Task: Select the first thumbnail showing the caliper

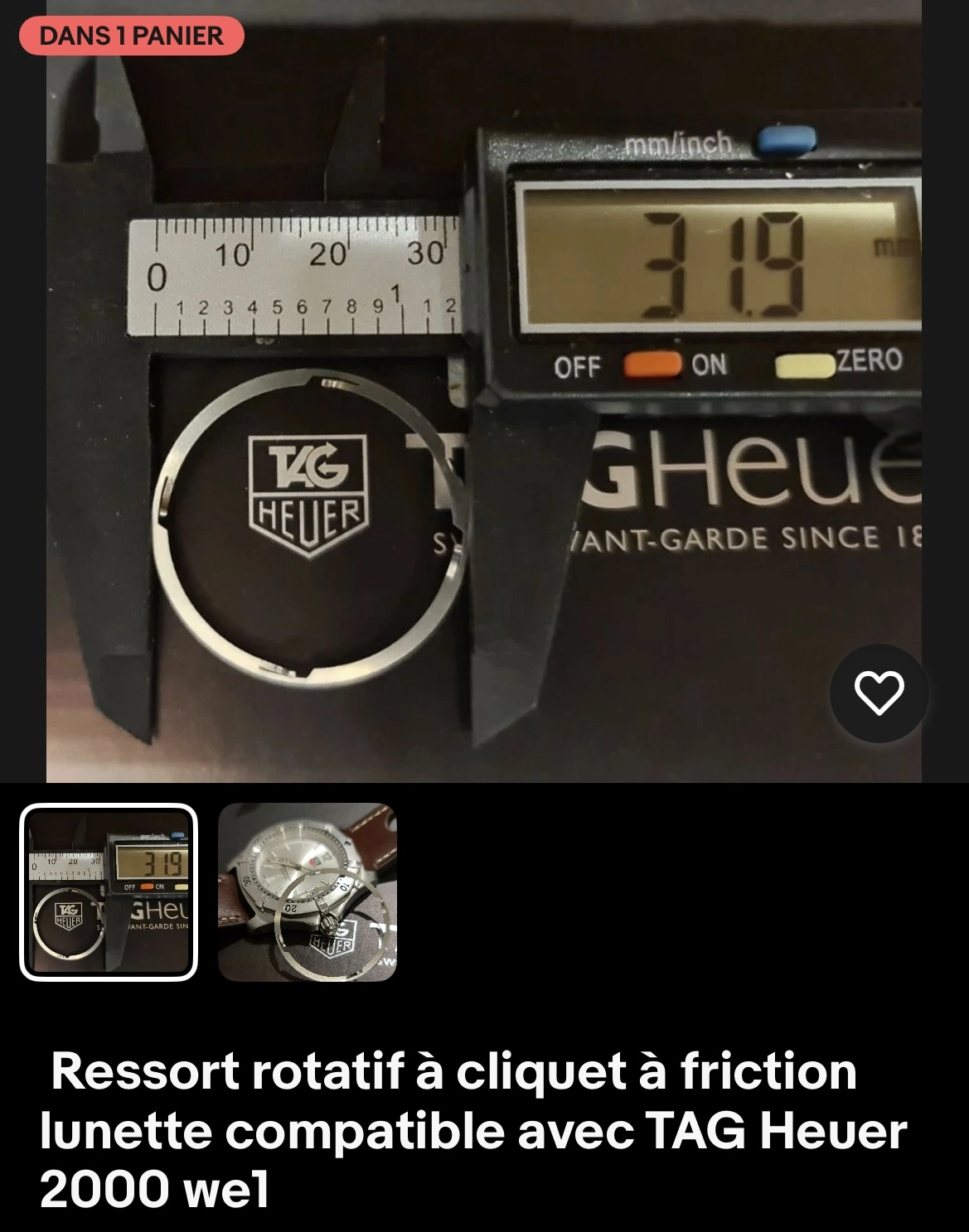Action: [x=109, y=892]
